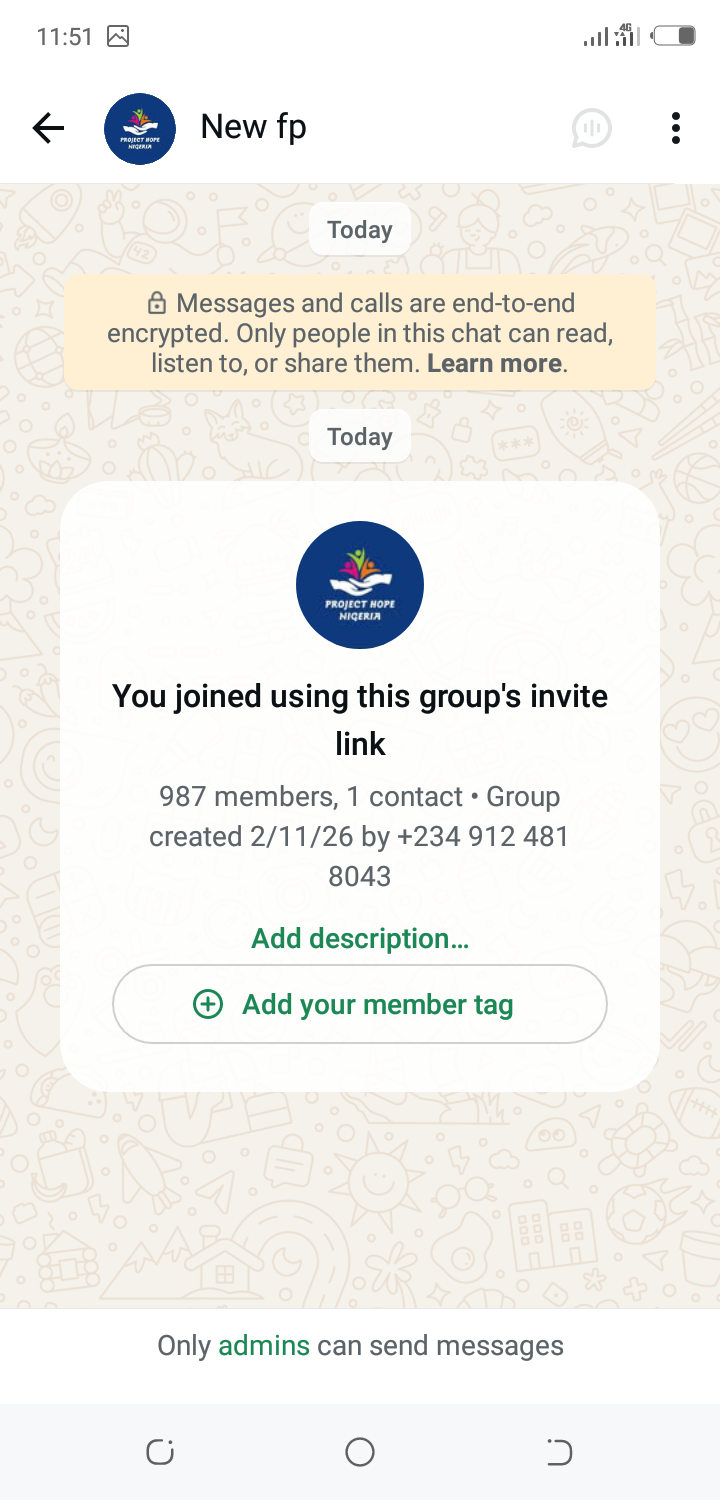
Task: Add your member tag
Action: pyautogui.click(x=360, y=1004)
